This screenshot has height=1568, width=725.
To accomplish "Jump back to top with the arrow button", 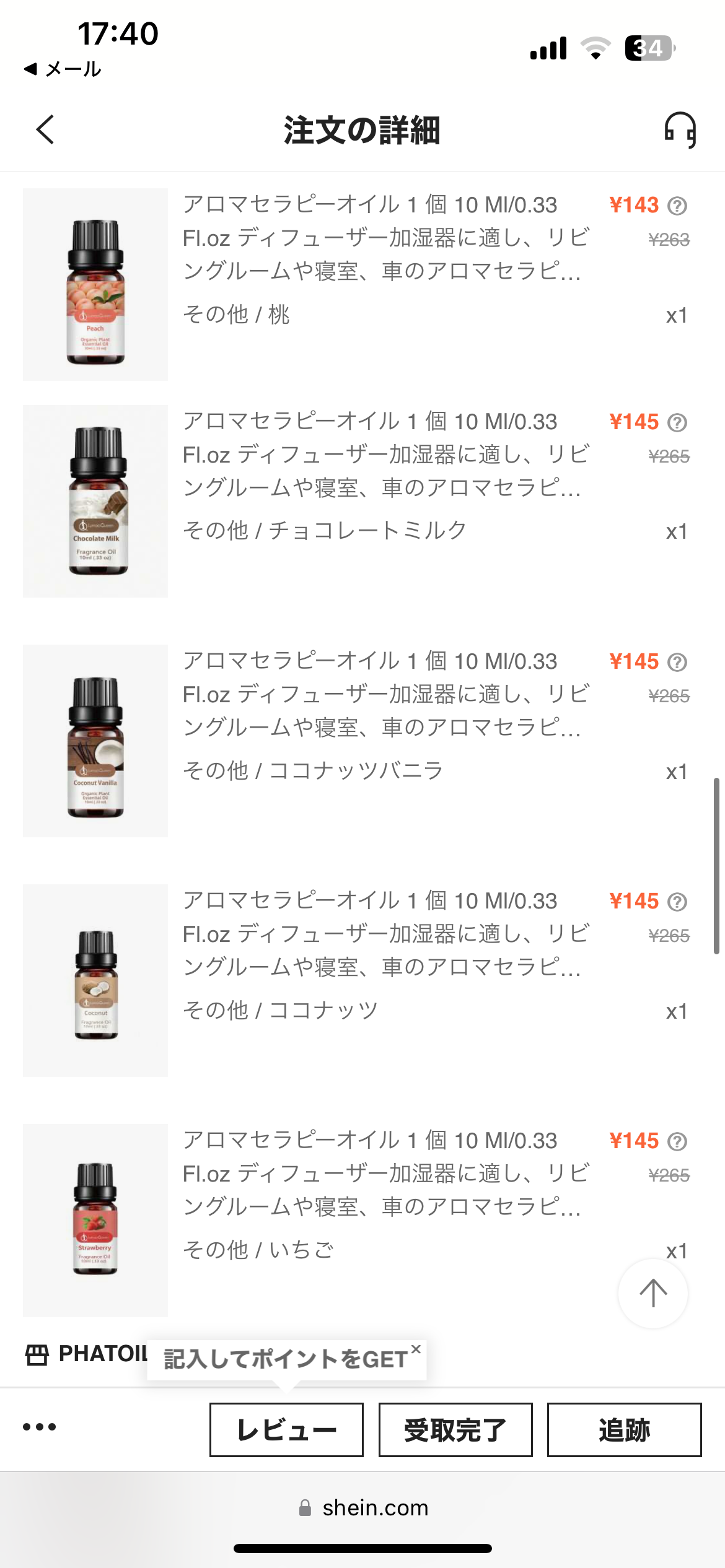I will coord(652,1293).
